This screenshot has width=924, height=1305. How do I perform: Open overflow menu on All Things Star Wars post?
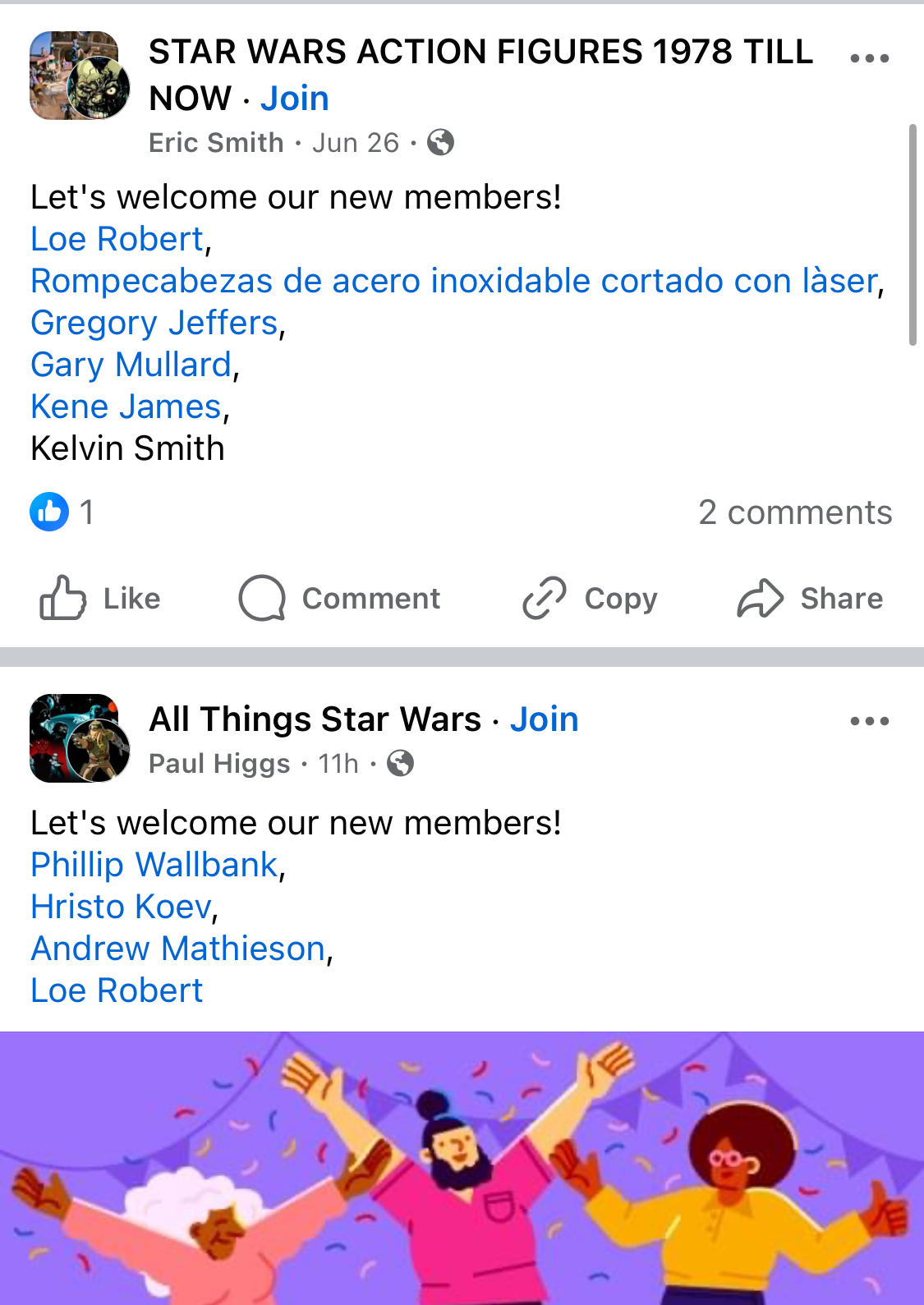click(x=869, y=721)
